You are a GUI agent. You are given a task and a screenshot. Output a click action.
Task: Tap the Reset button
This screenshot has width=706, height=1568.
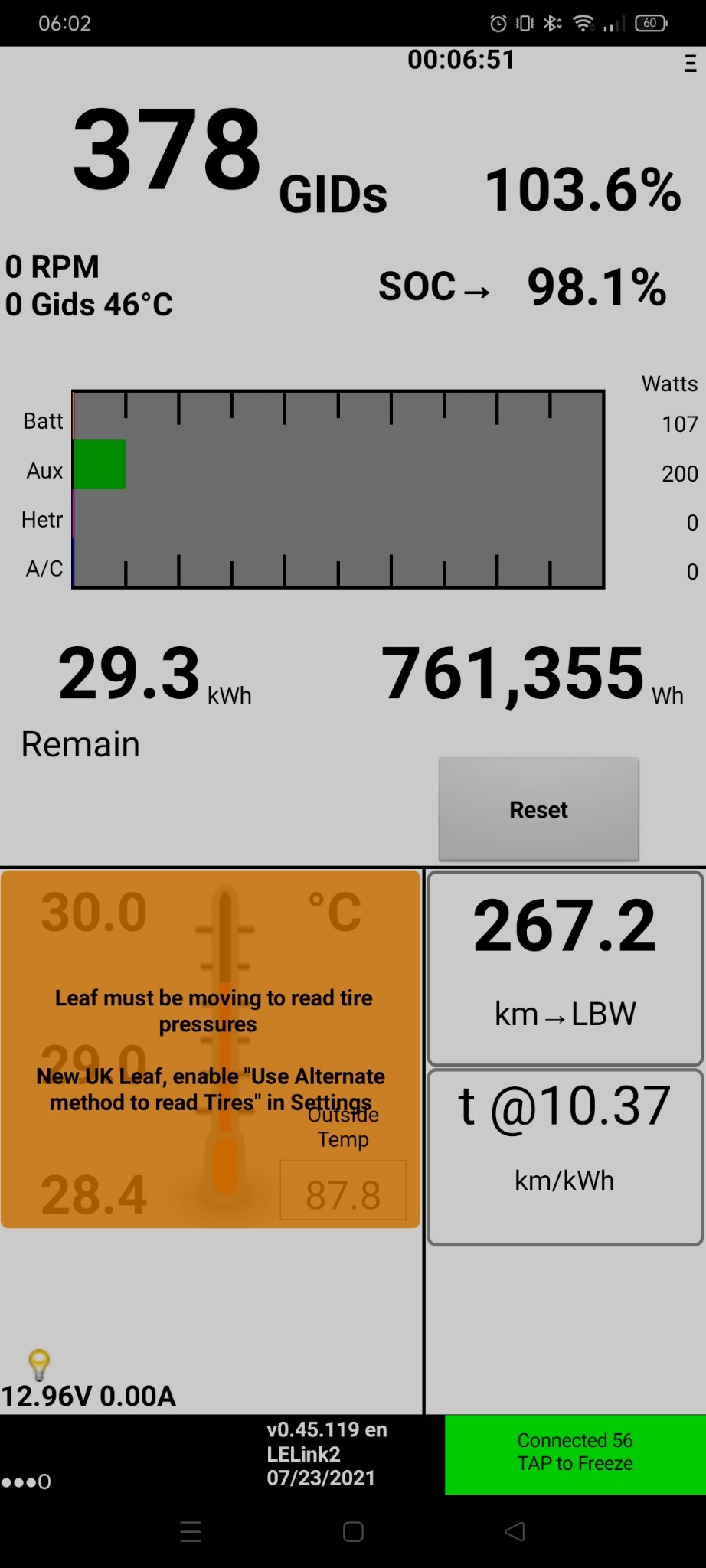click(538, 809)
